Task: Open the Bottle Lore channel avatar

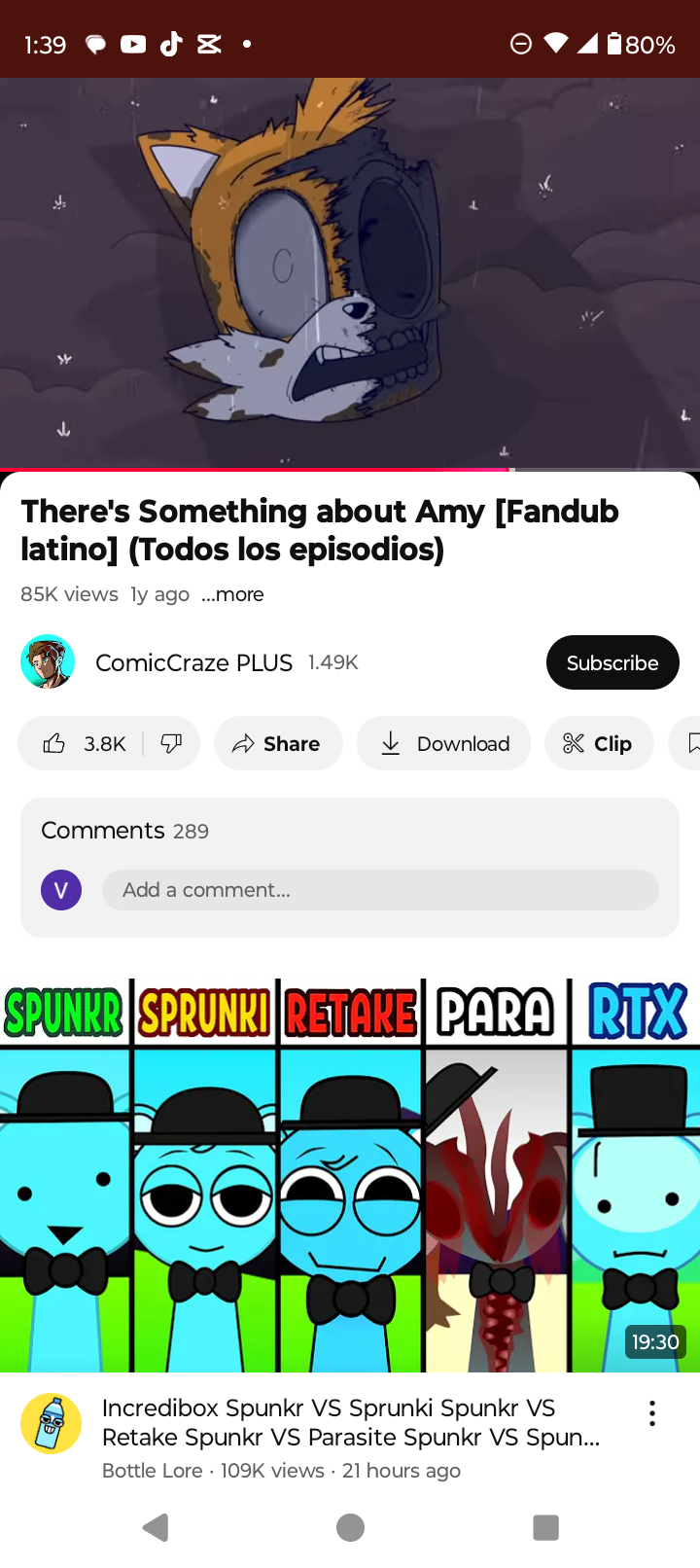Action: tap(51, 1423)
